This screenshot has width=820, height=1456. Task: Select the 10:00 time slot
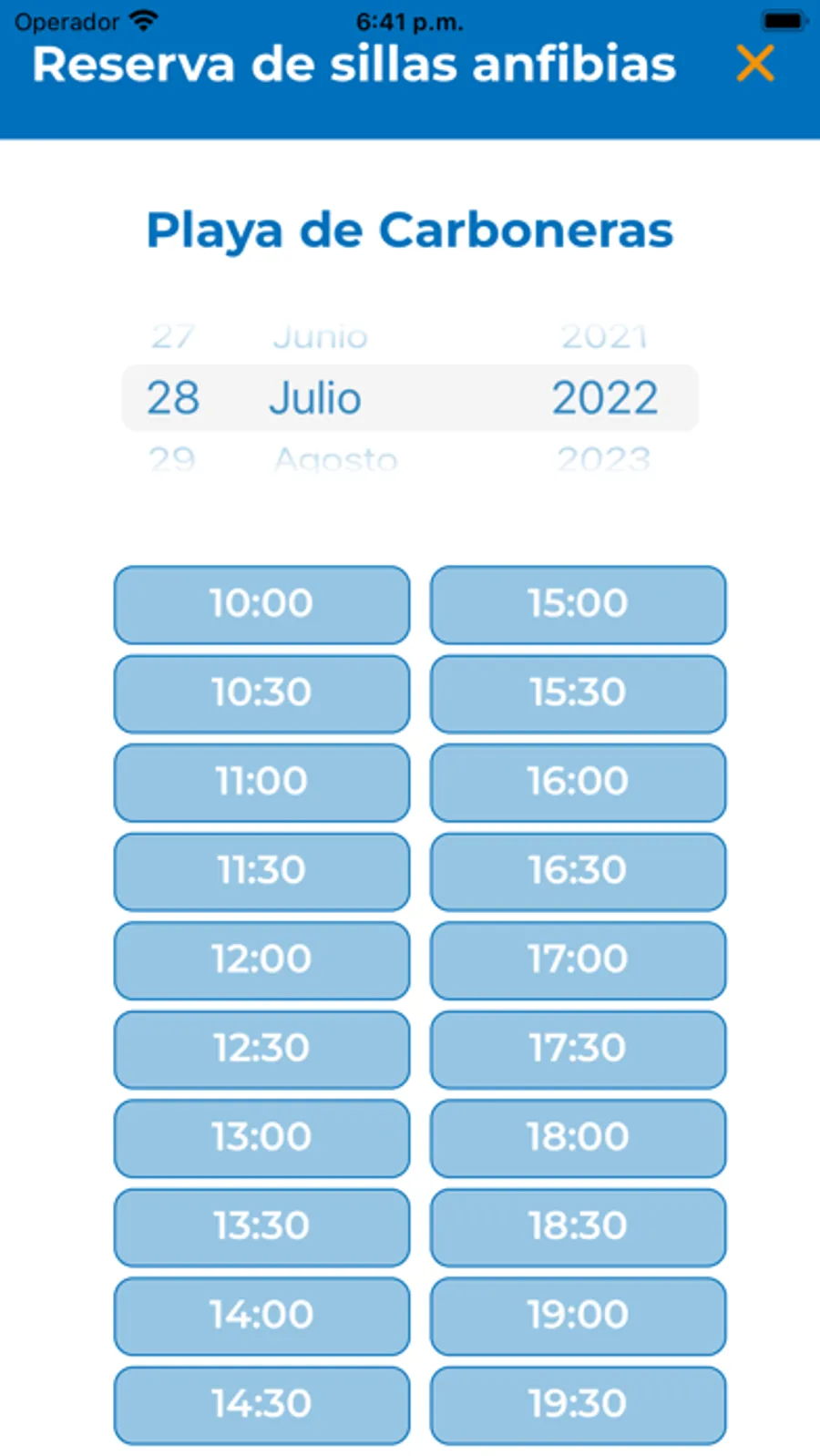tap(261, 604)
